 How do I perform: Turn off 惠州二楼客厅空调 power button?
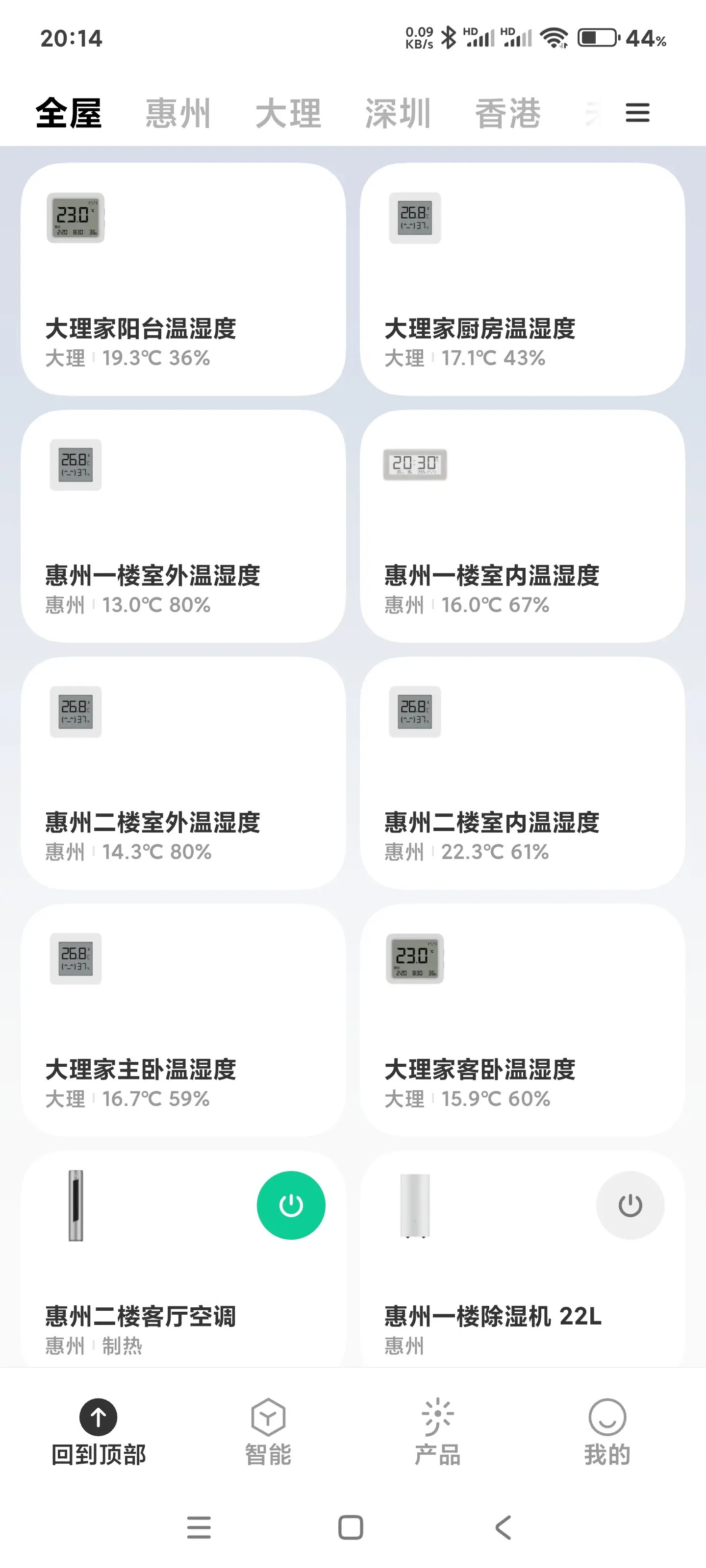[291, 1205]
